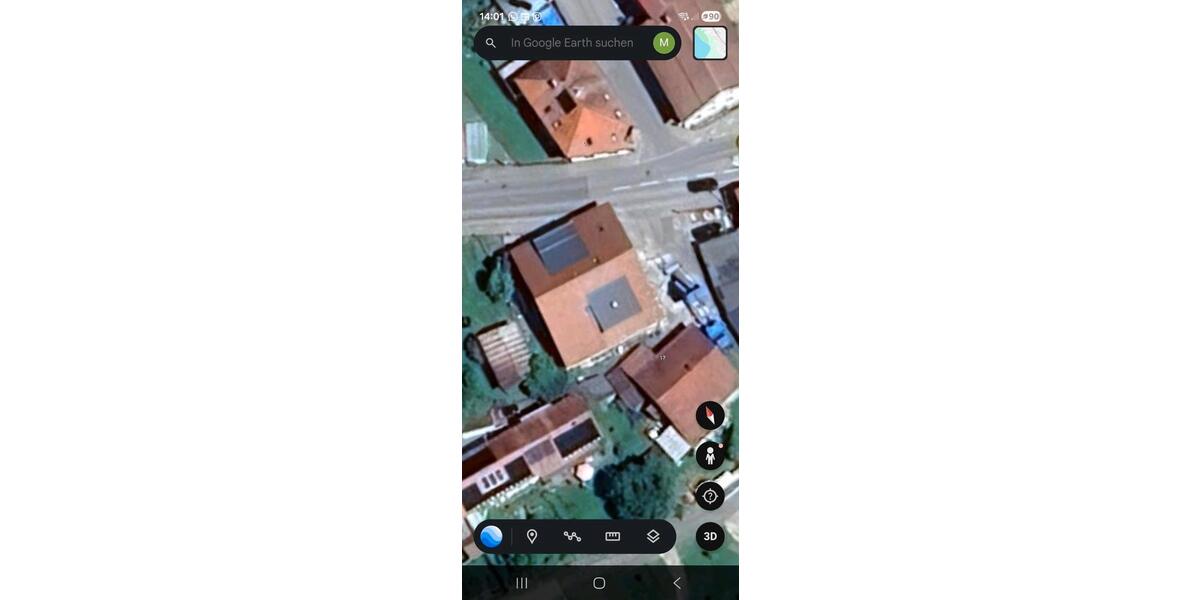1200x600 pixels.
Task: Draw a path or polygon
Action: coord(572,537)
